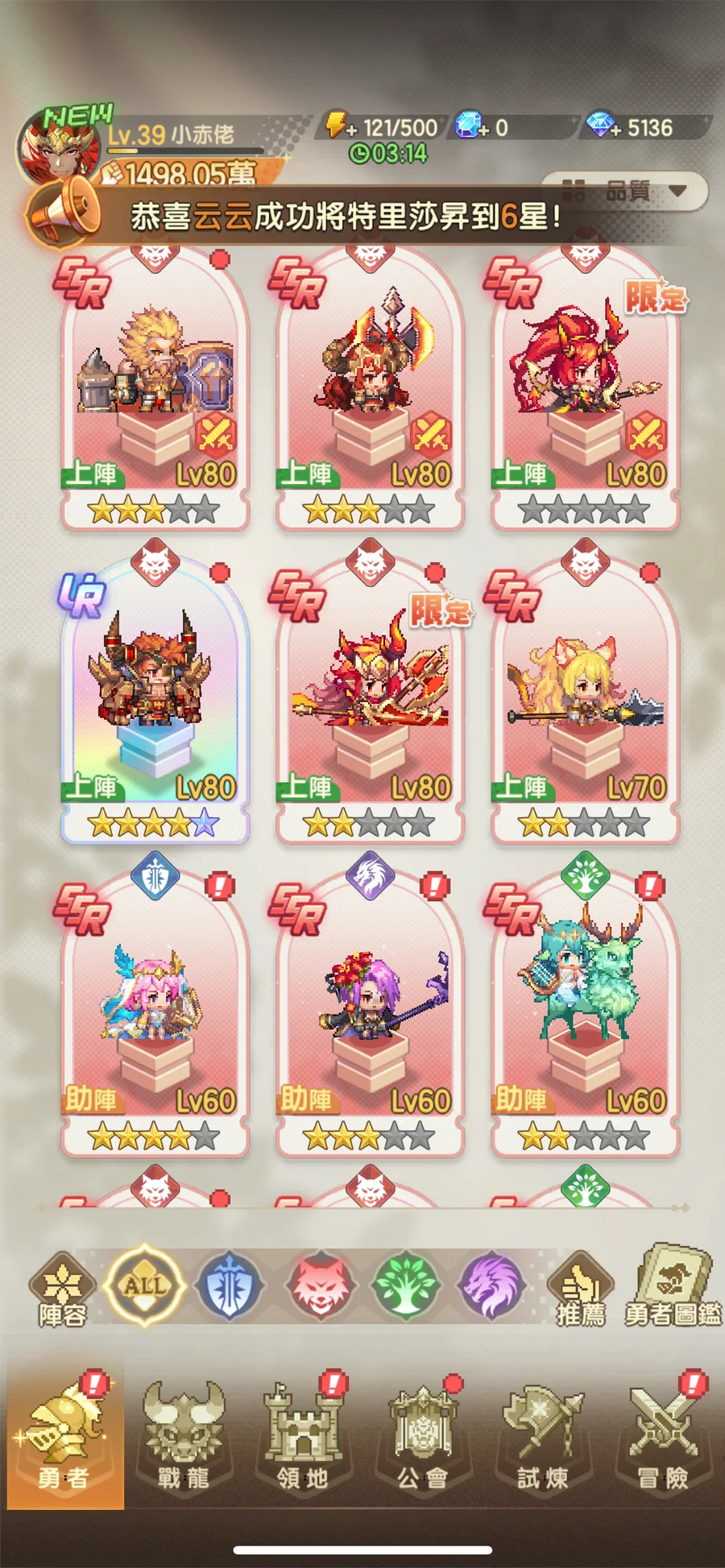Image resolution: width=725 pixels, height=1568 pixels.
Task: Go to the 領地 territory tab
Action: click(303, 1438)
